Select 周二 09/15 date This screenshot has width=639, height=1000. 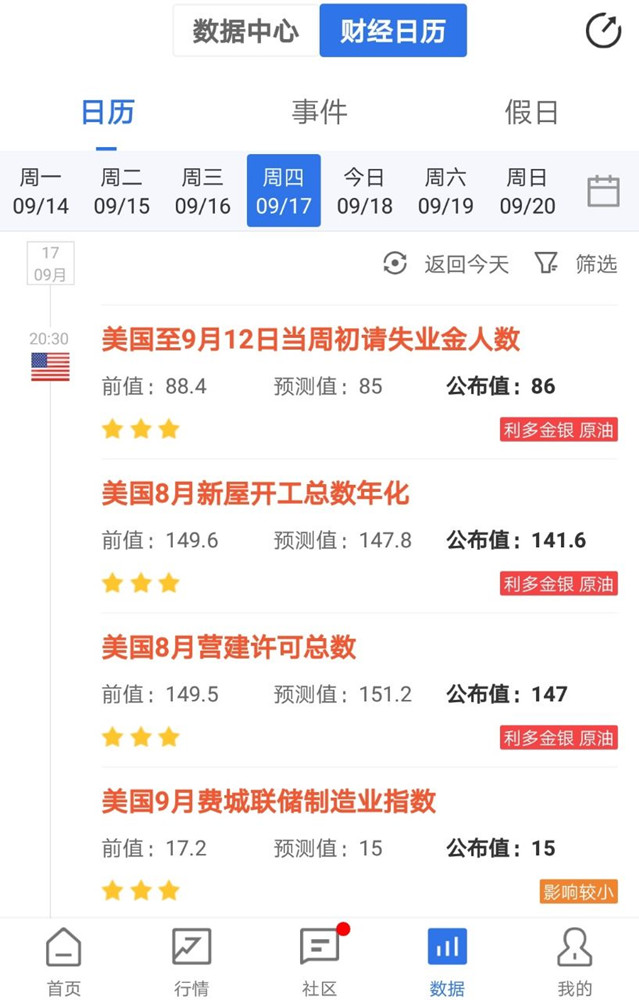coord(121,191)
